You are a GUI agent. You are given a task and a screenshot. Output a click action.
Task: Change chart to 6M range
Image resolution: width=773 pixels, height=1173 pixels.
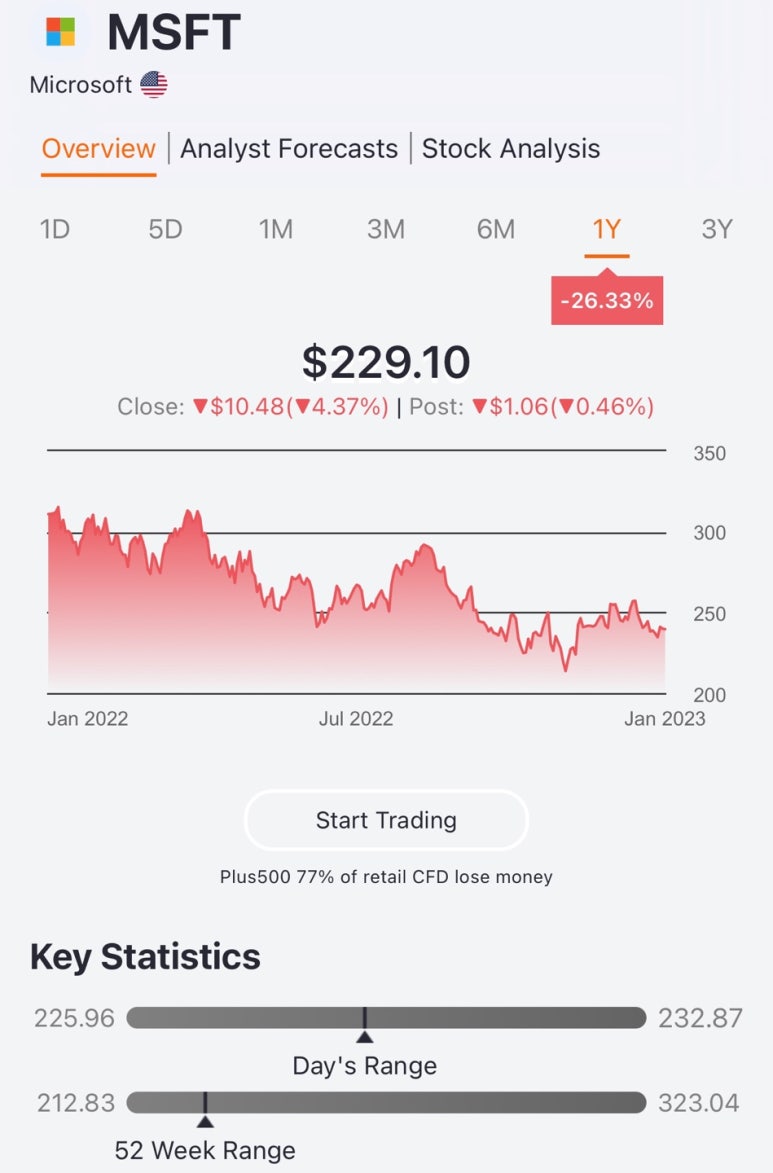pos(496,229)
